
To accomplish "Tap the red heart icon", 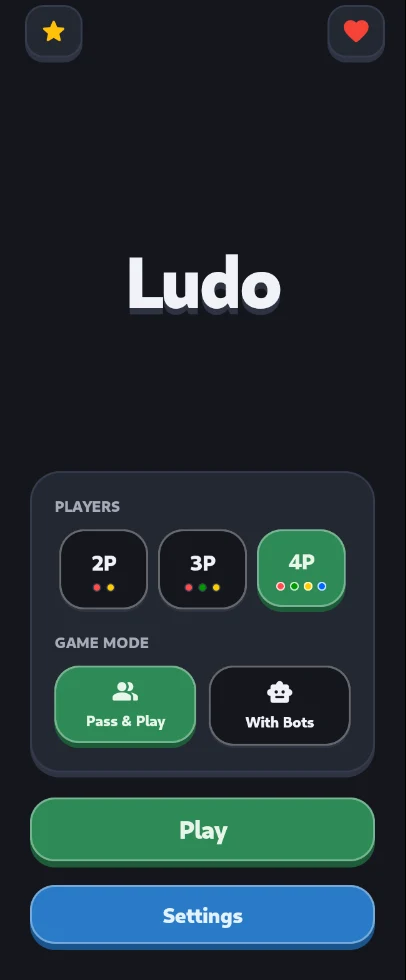I will pos(356,31).
